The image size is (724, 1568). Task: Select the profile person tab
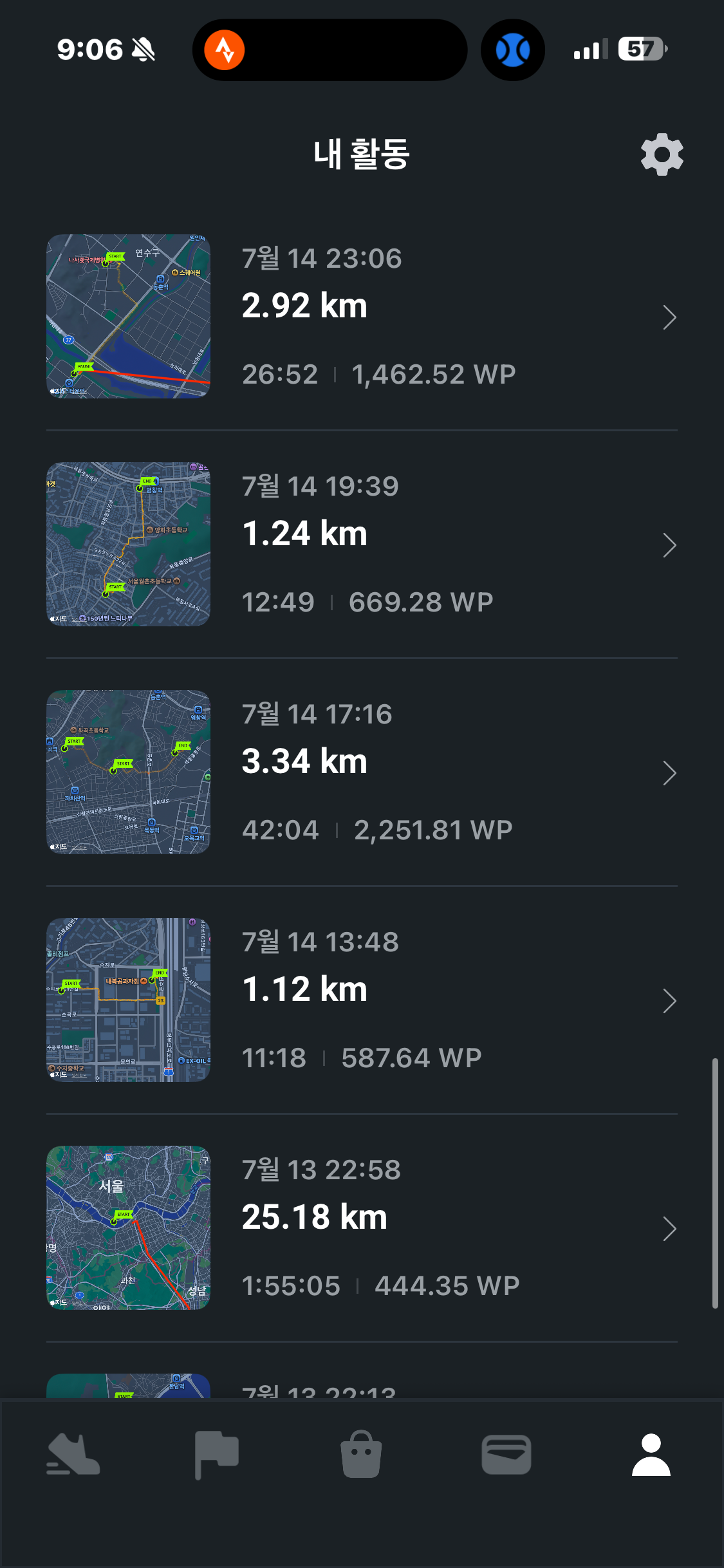pos(651,1454)
